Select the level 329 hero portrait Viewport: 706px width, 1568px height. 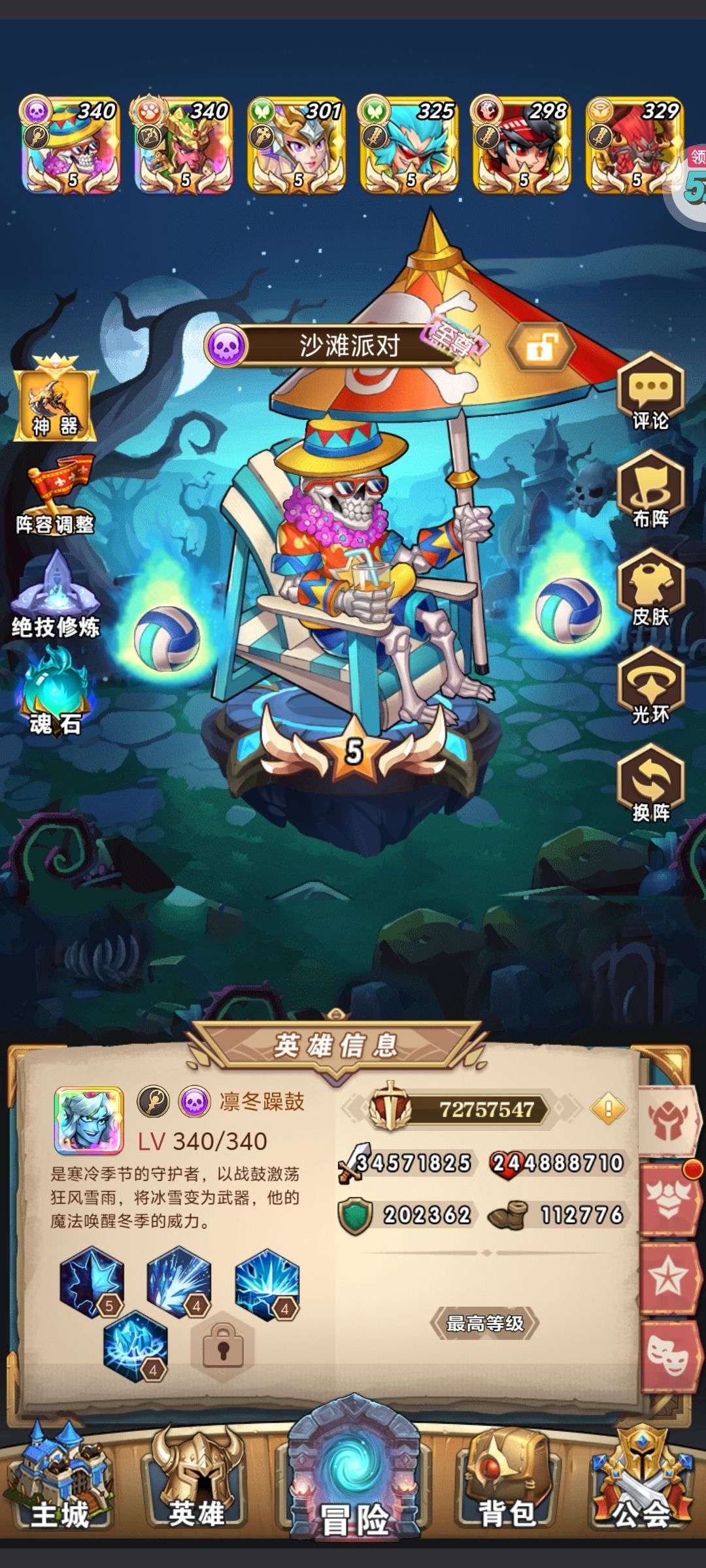(x=634, y=145)
